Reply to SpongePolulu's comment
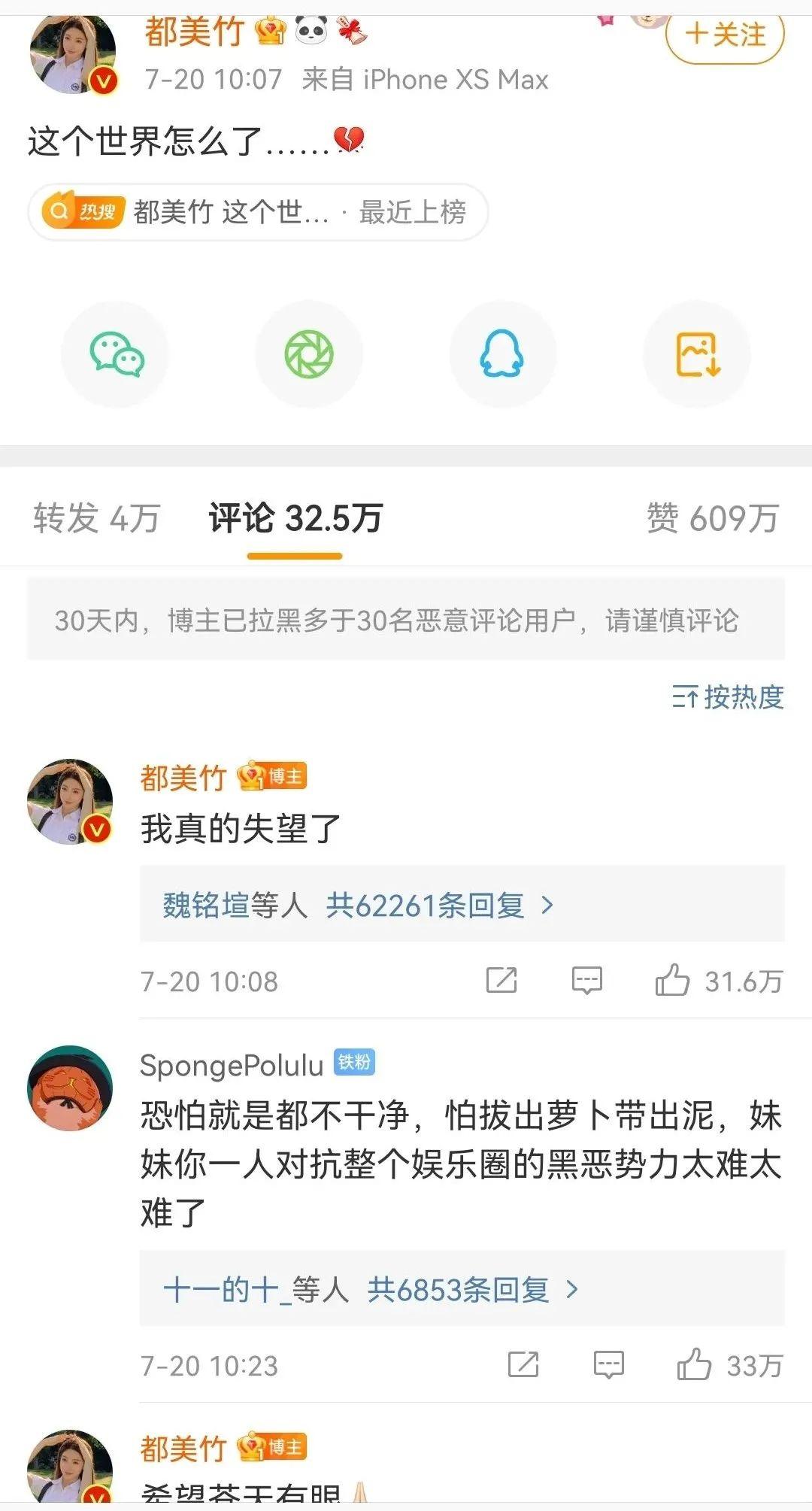This screenshot has height=1511, width=812. [608, 1365]
